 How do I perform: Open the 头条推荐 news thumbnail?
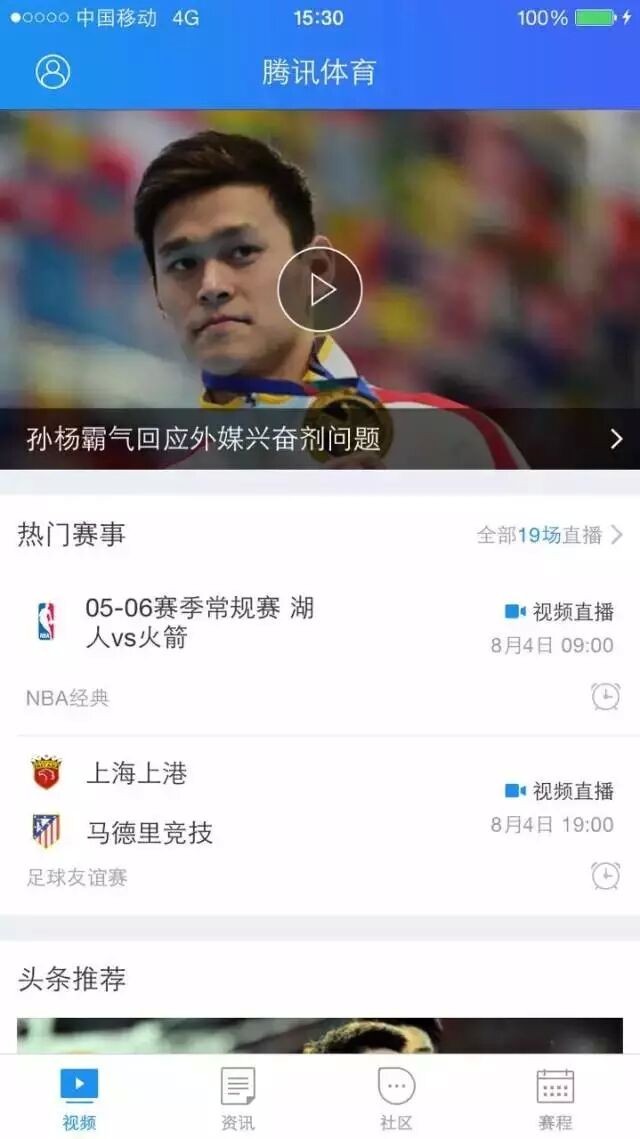tap(320, 1035)
